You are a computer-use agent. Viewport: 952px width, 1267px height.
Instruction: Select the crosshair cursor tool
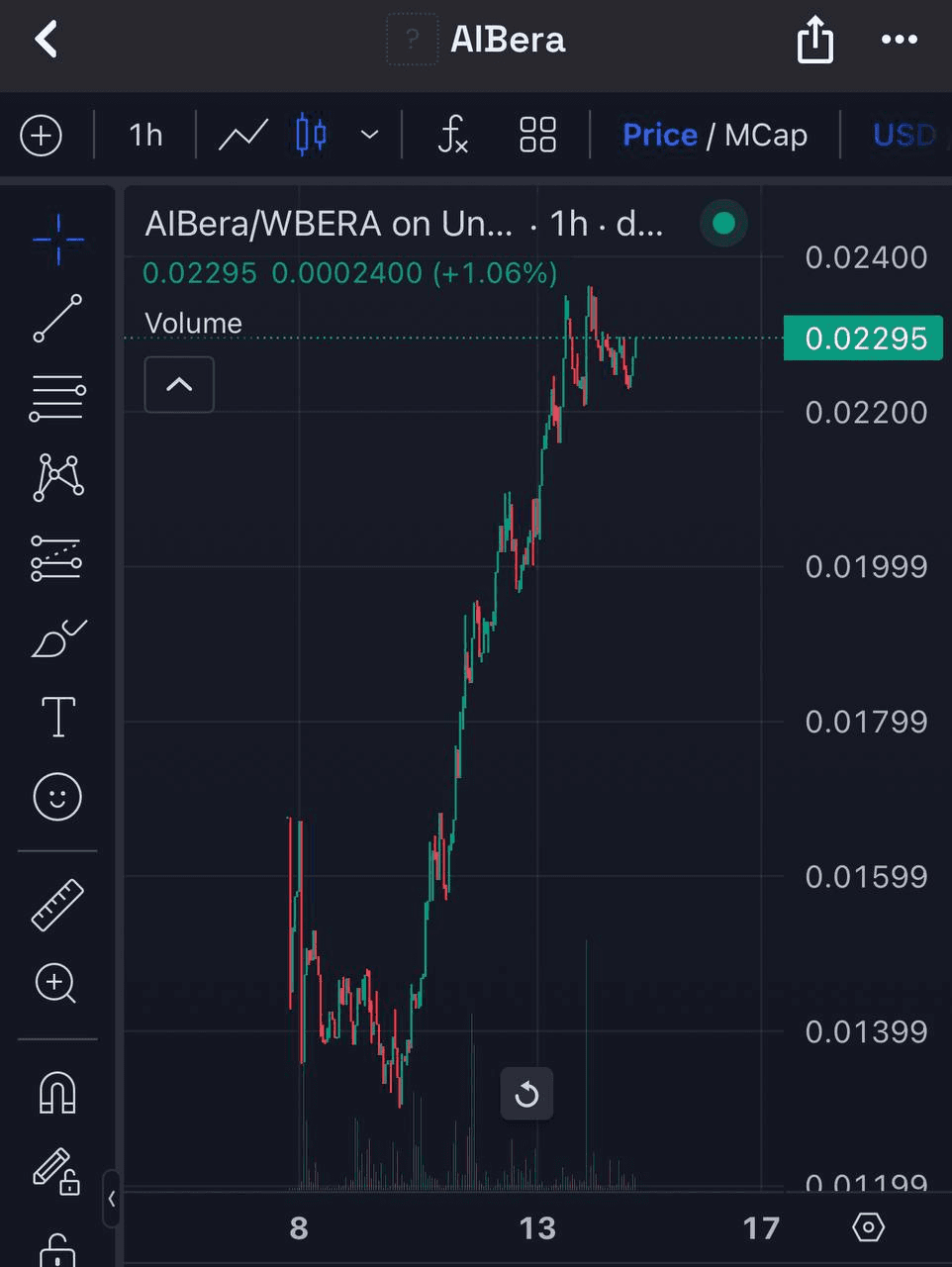(57, 240)
